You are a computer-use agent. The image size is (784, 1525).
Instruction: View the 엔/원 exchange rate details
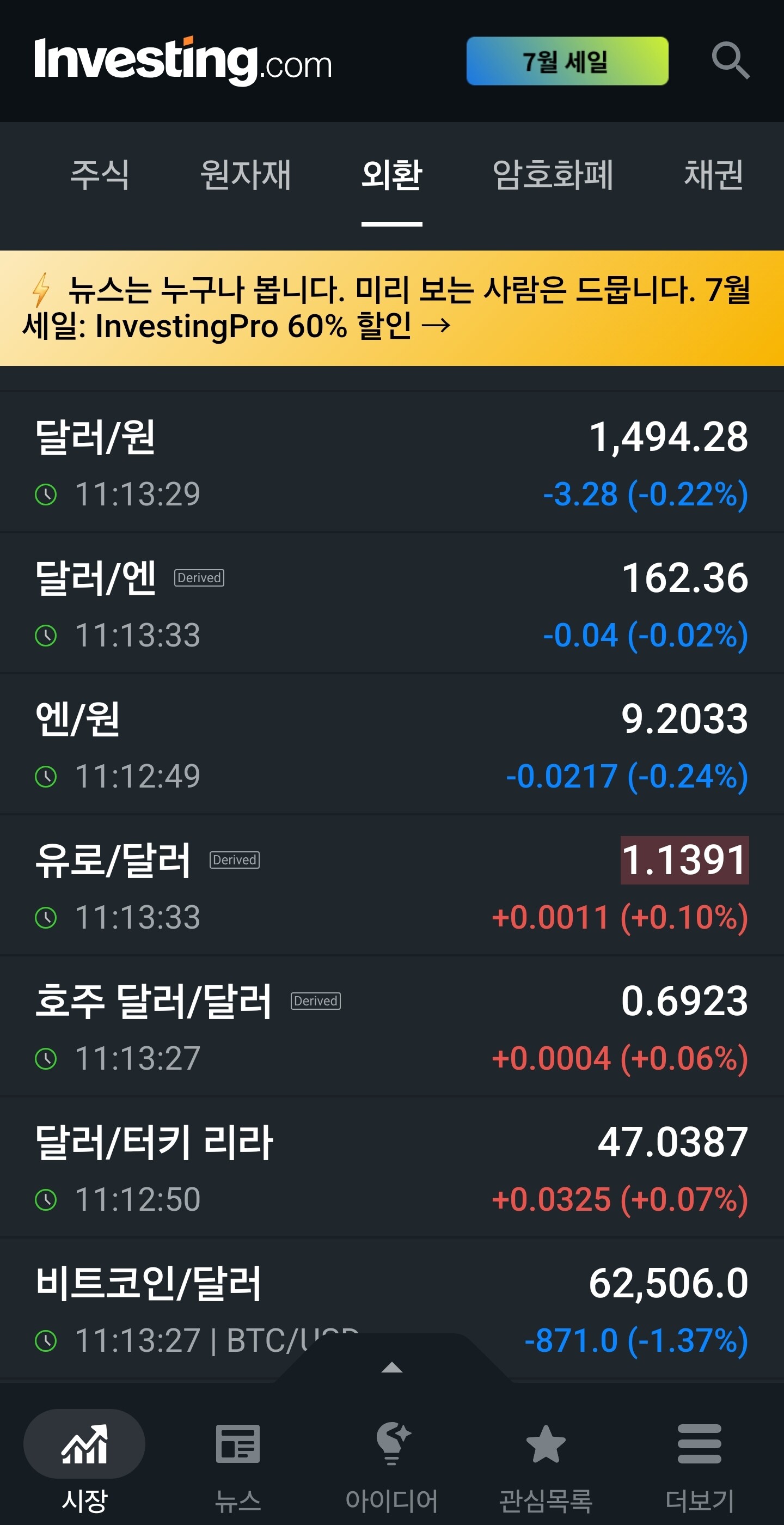tap(391, 744)
